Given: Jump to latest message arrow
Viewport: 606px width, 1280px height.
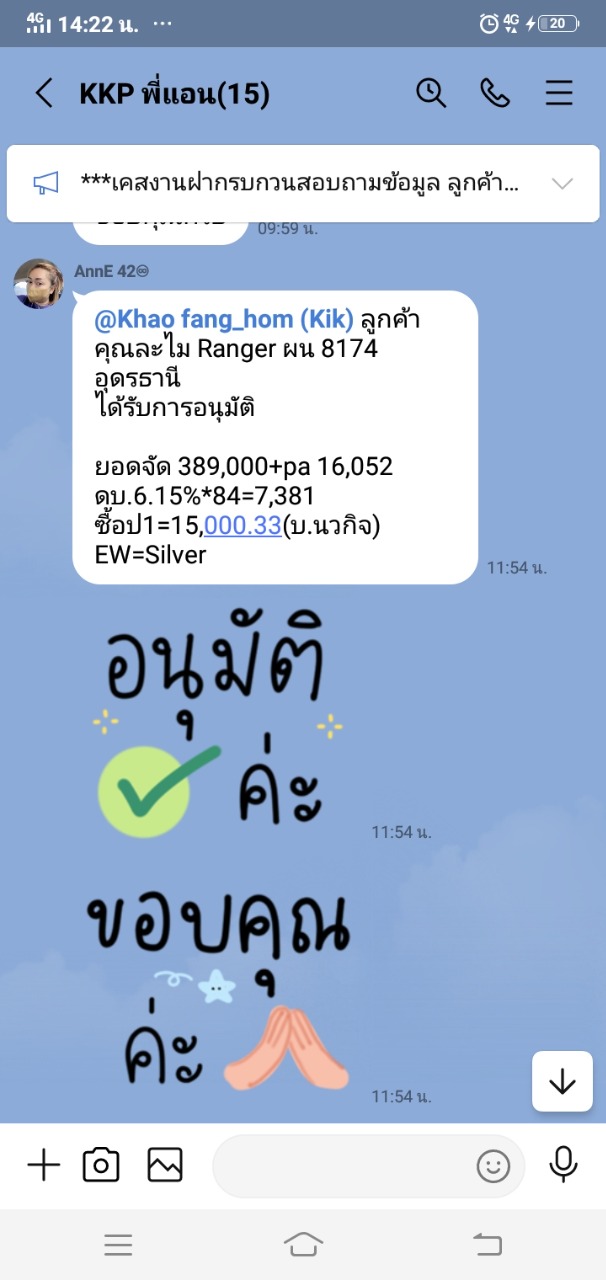Looking at the screenshot, I should 562,1081.
